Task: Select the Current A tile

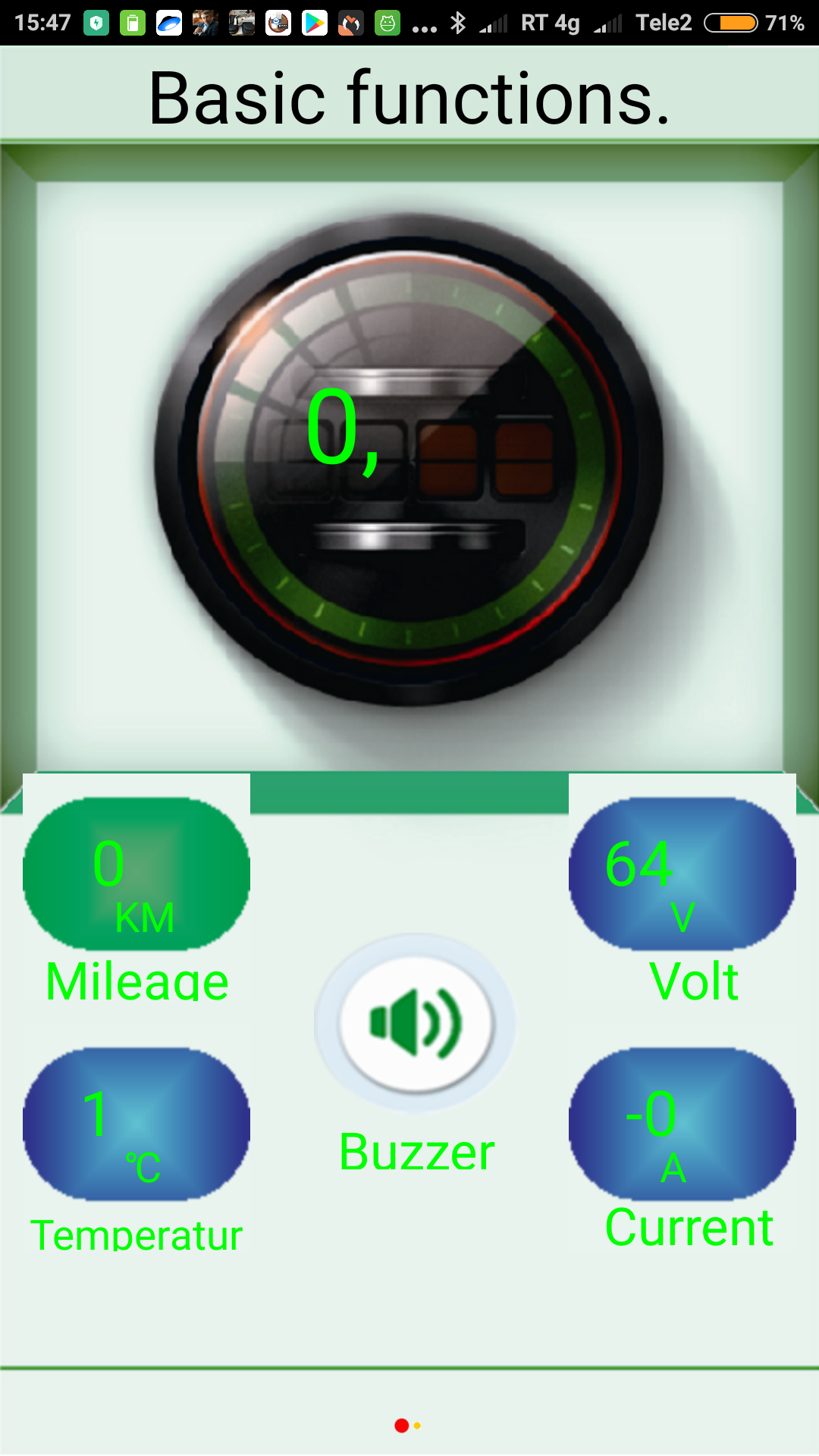Action: tap(682, 1124)
